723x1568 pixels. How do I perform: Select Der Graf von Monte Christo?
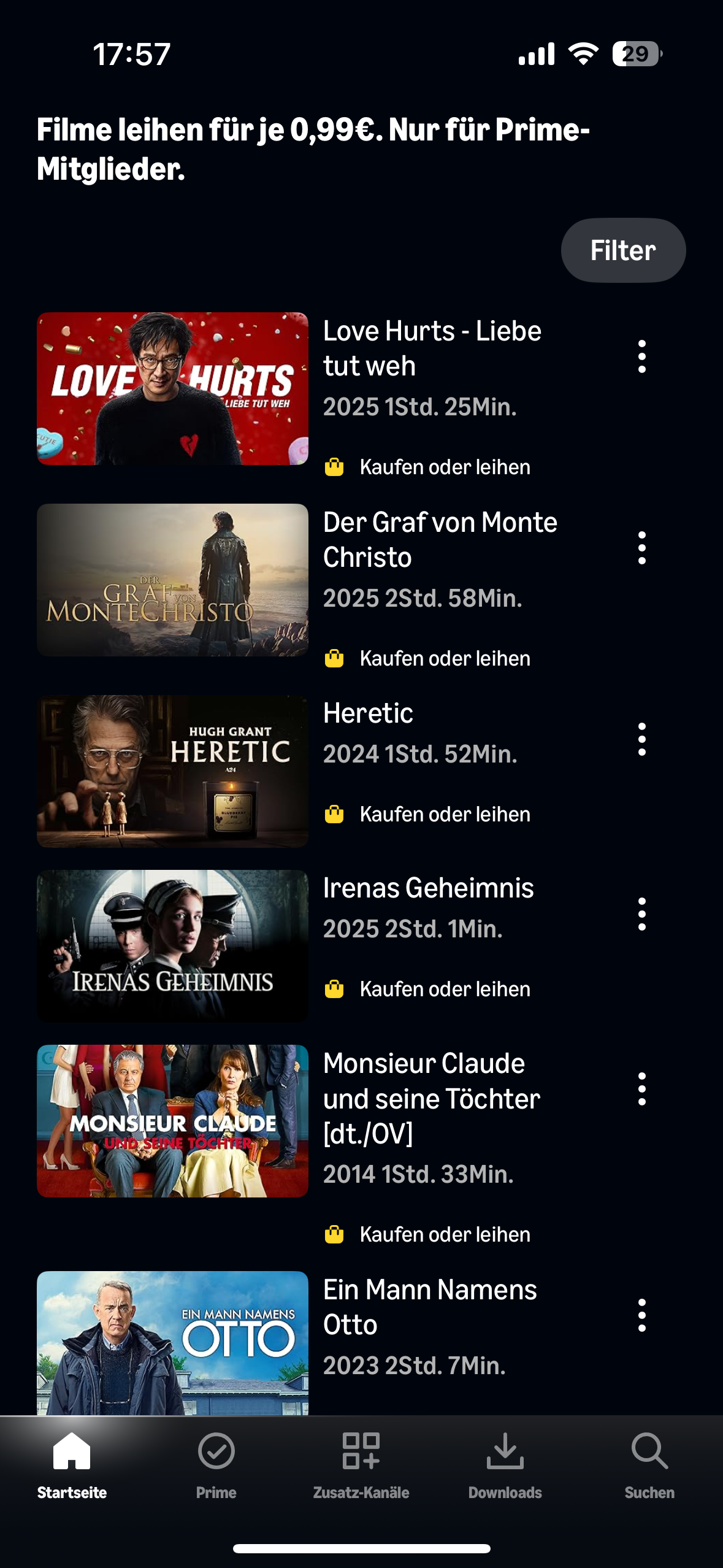[x=172, y=580]
